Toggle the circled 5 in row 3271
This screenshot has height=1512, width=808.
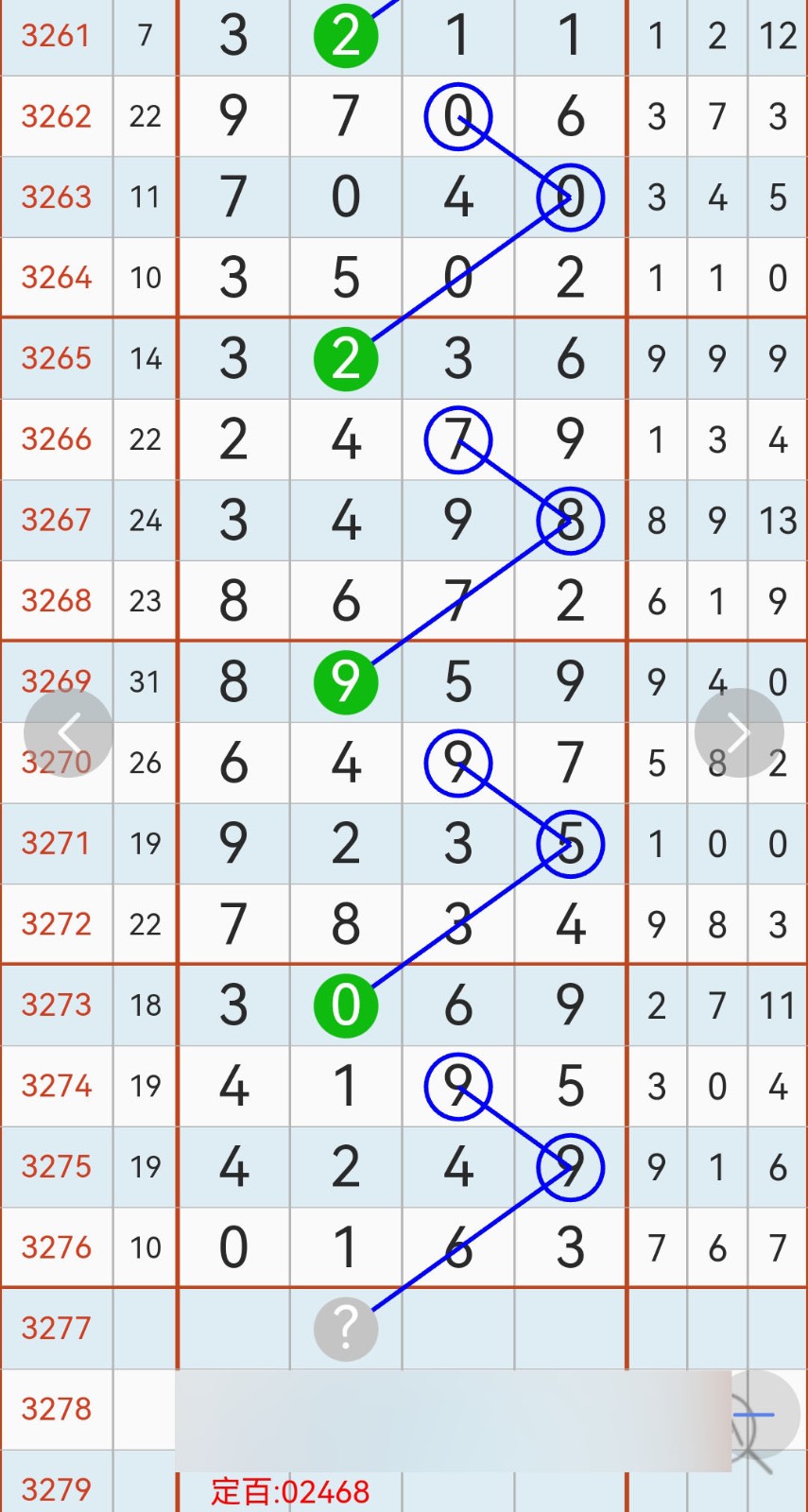point(571,843)
